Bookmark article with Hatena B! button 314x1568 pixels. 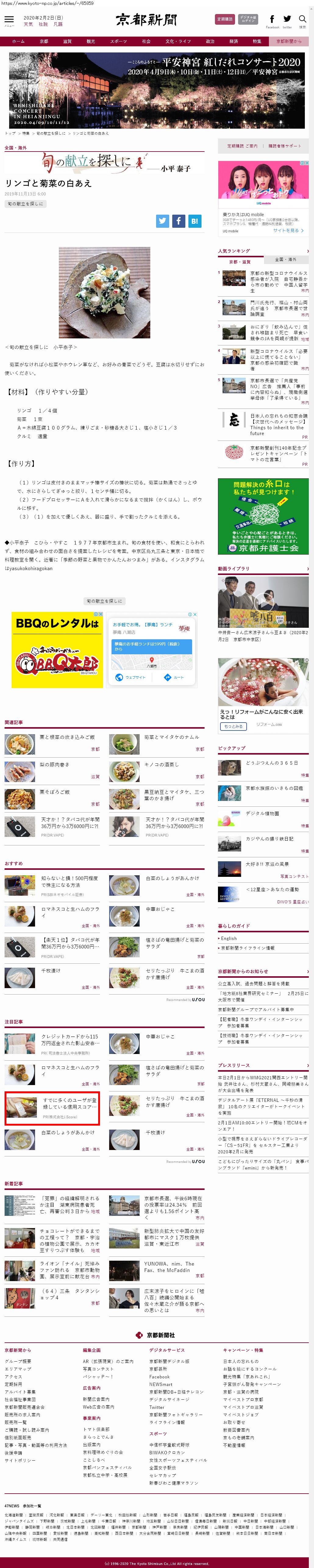pos(194,221)
